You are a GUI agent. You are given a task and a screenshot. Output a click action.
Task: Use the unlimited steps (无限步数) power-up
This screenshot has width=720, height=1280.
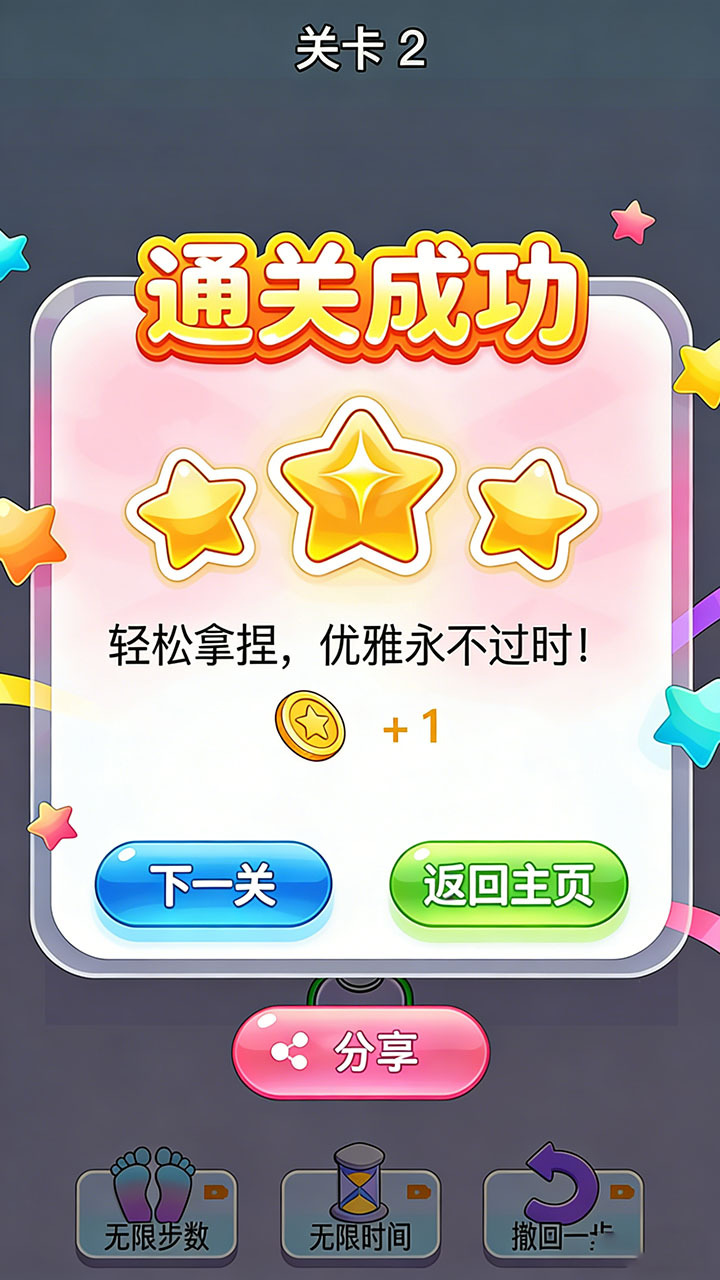[x=157, y=1210]
